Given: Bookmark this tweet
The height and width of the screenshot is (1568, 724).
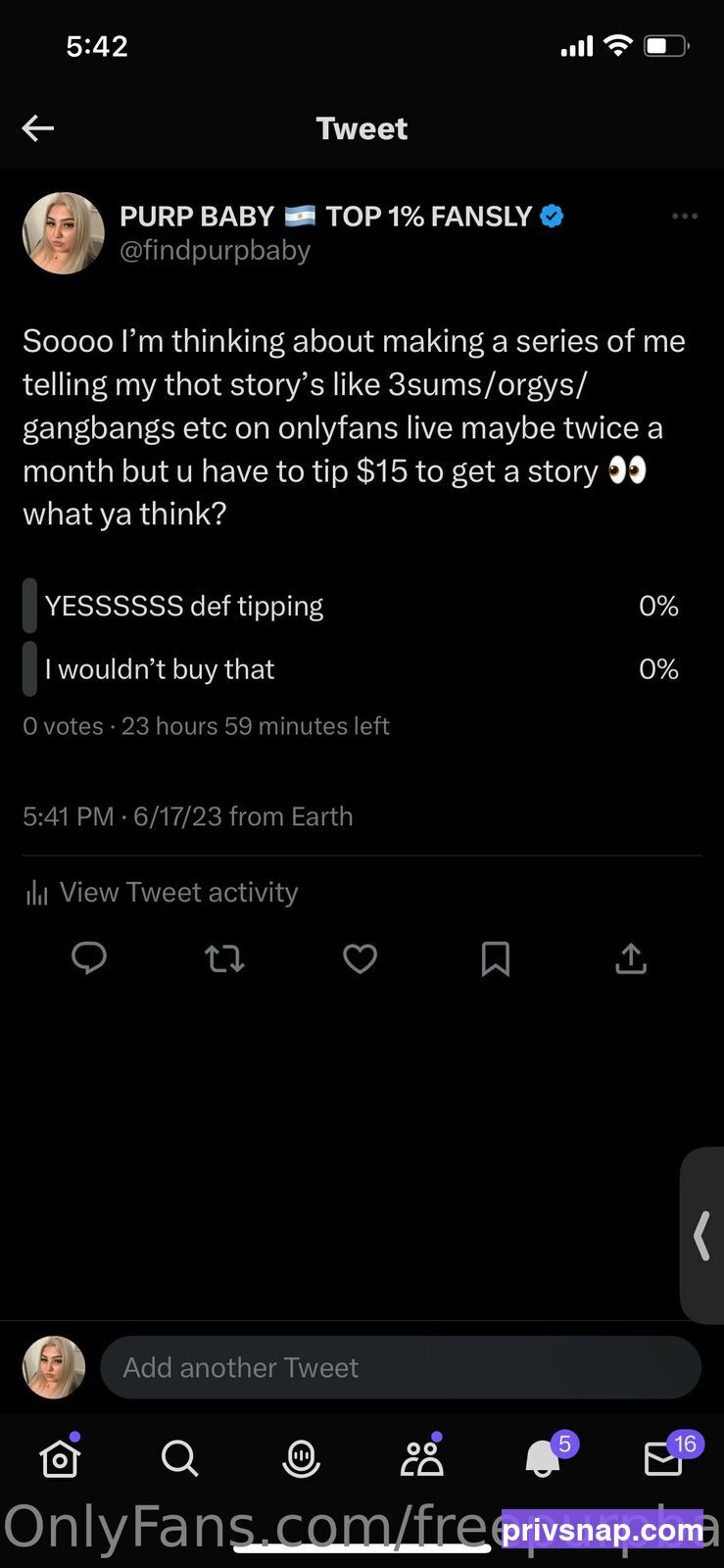Looking at the screenshot, I should point(496,959).
